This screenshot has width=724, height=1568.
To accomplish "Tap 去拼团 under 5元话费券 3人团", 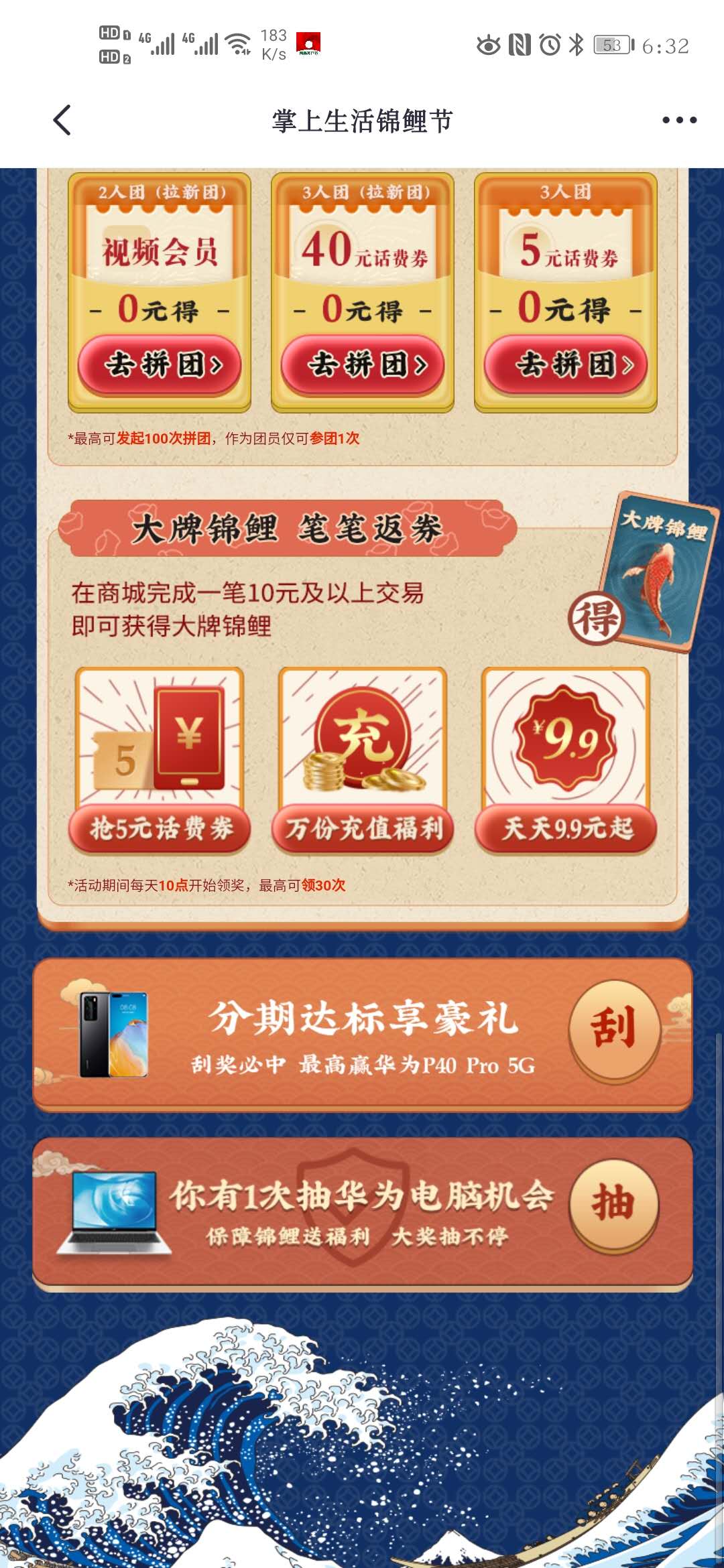I will 566,365.
